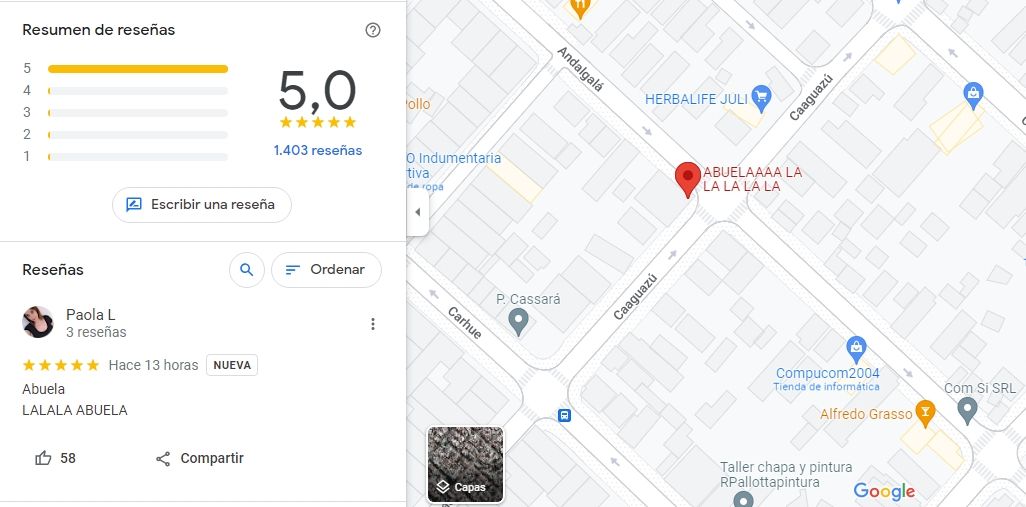
Task: Tap the bus stop icon on the map
Action: tap(565, 415)
